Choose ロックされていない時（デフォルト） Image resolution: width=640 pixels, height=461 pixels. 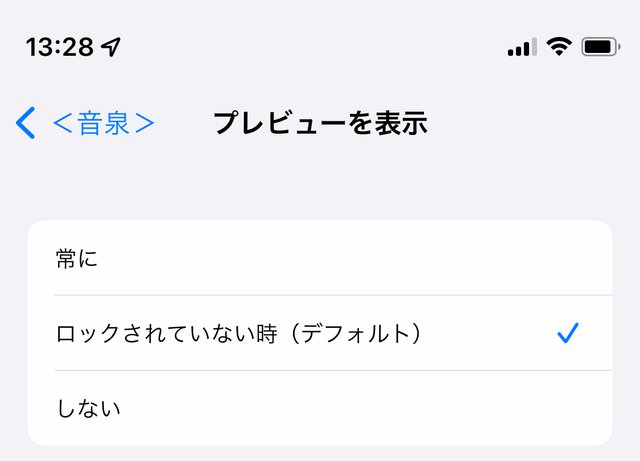pos(319,333)
